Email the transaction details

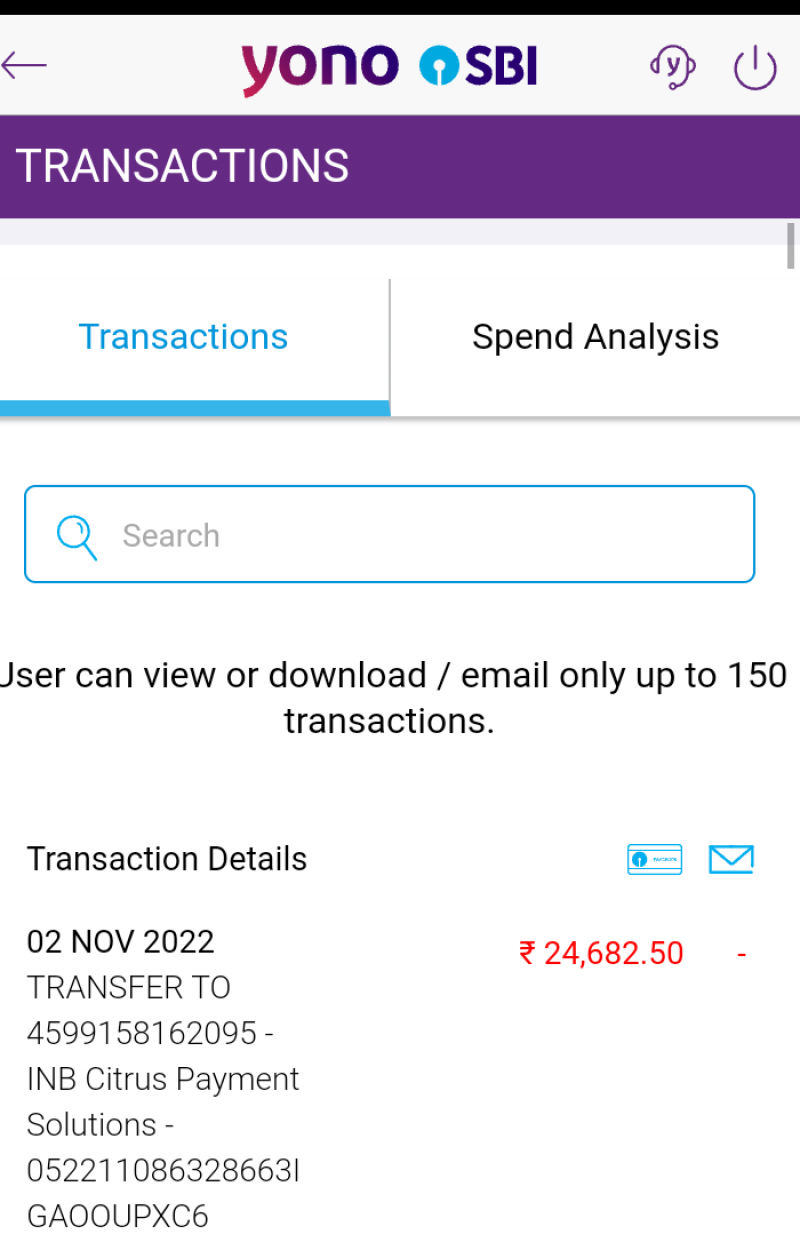coord(731,859)
